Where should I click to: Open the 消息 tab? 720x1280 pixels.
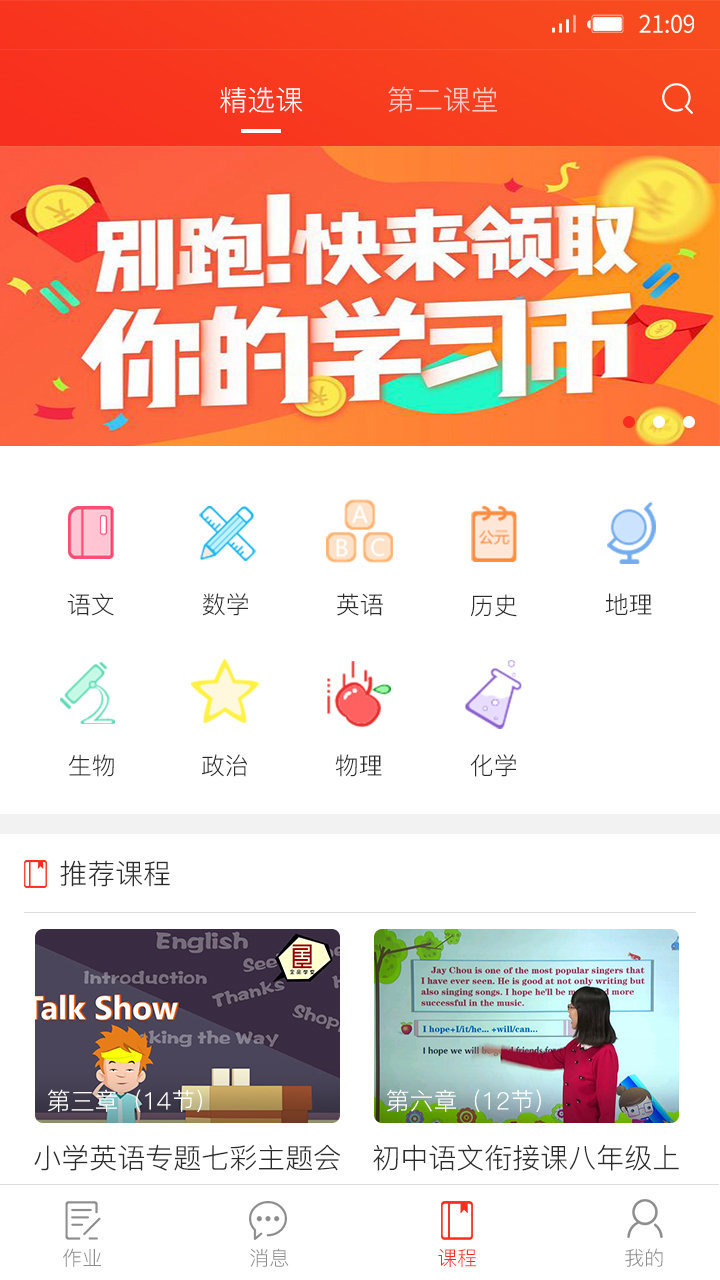(x=268, y=1234)
